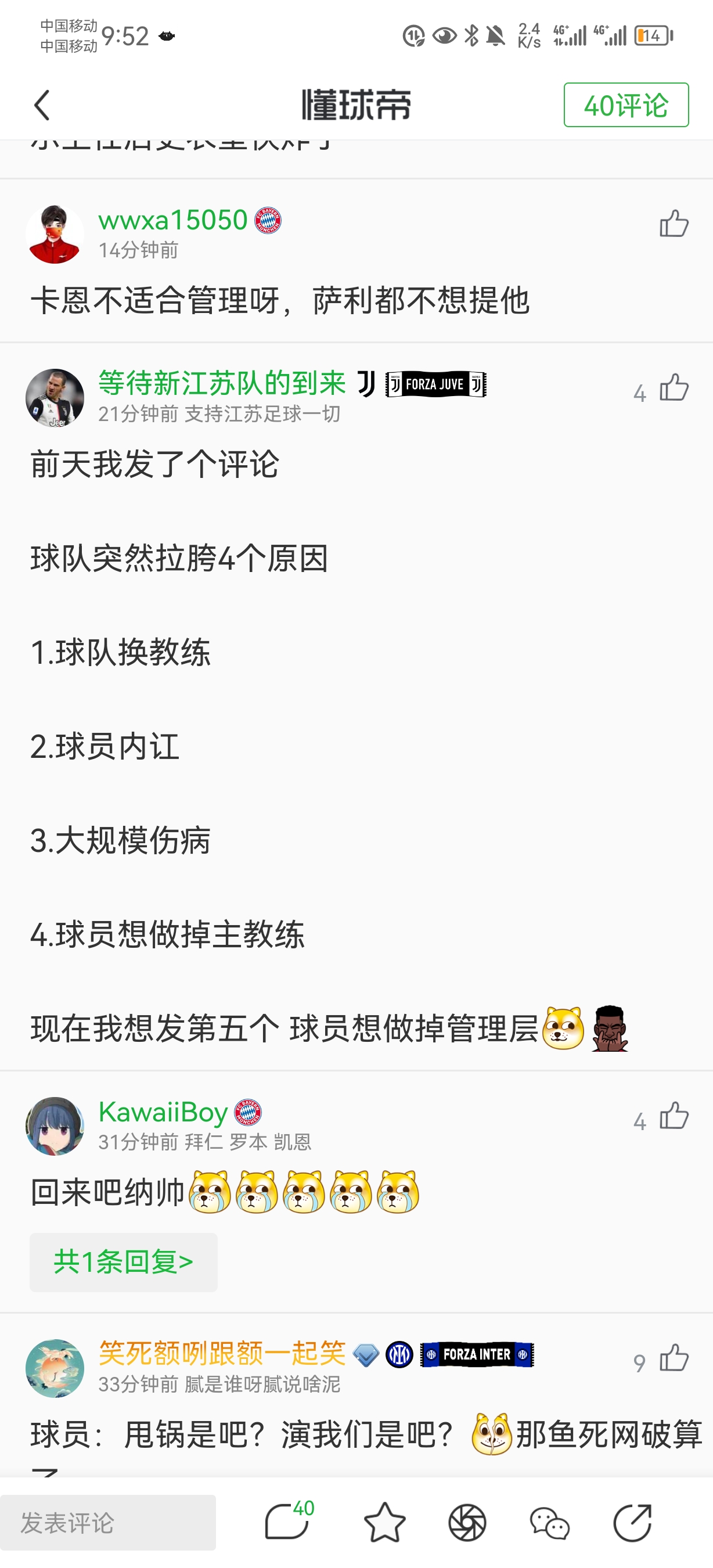Open the share options arrow icon
713x1568 pixels.
coord(632,1522)
